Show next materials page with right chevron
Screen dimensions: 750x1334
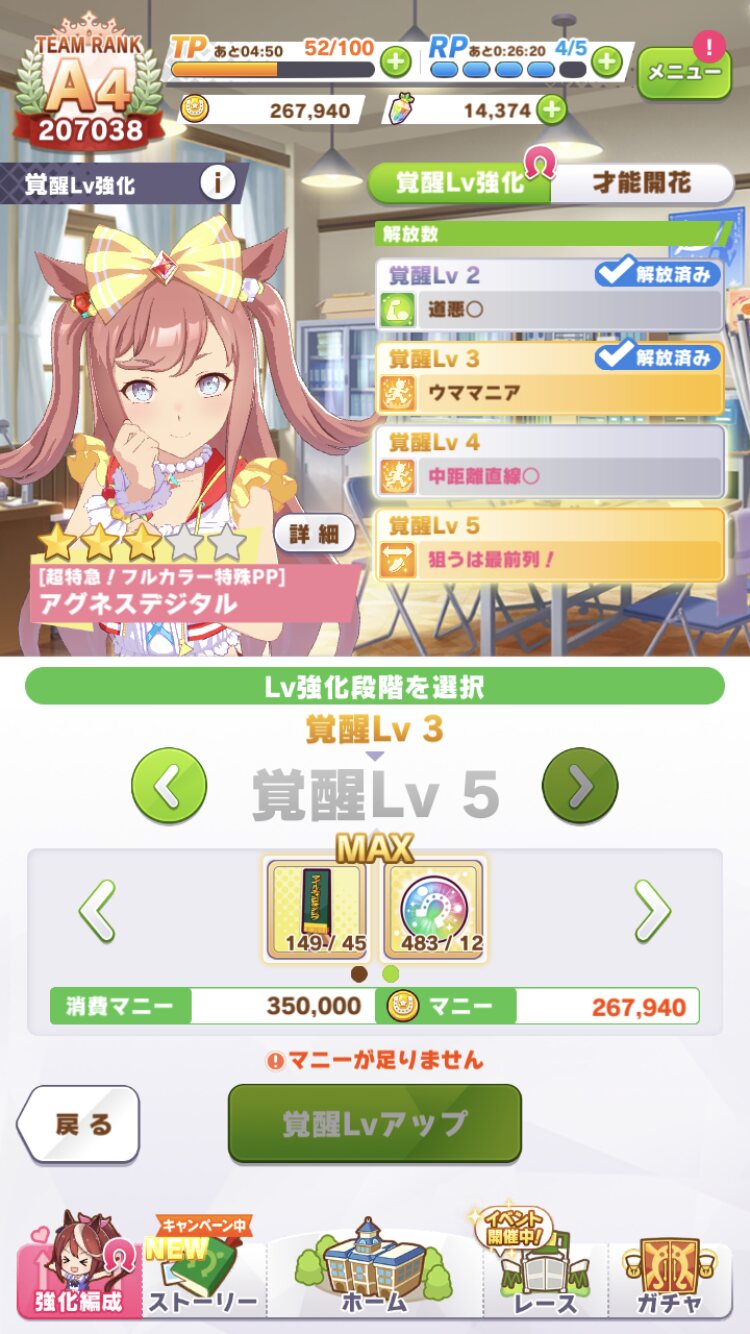(x=652, y=911)
